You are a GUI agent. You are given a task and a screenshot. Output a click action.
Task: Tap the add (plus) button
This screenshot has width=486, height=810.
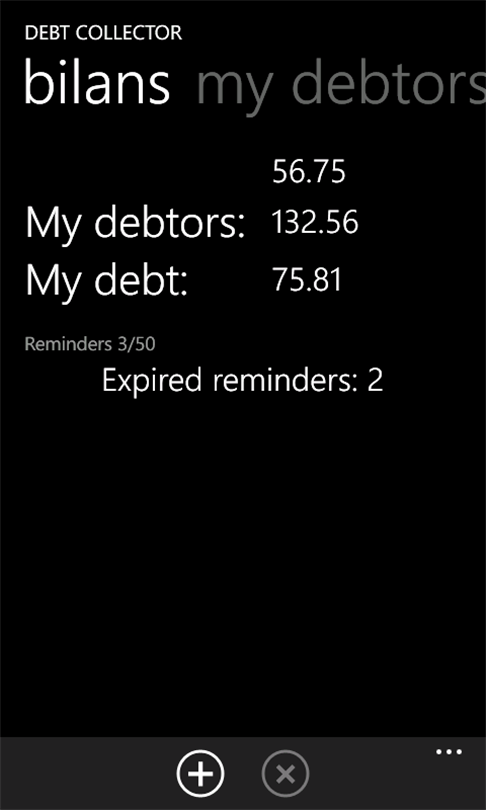click(x=200, y=774)
